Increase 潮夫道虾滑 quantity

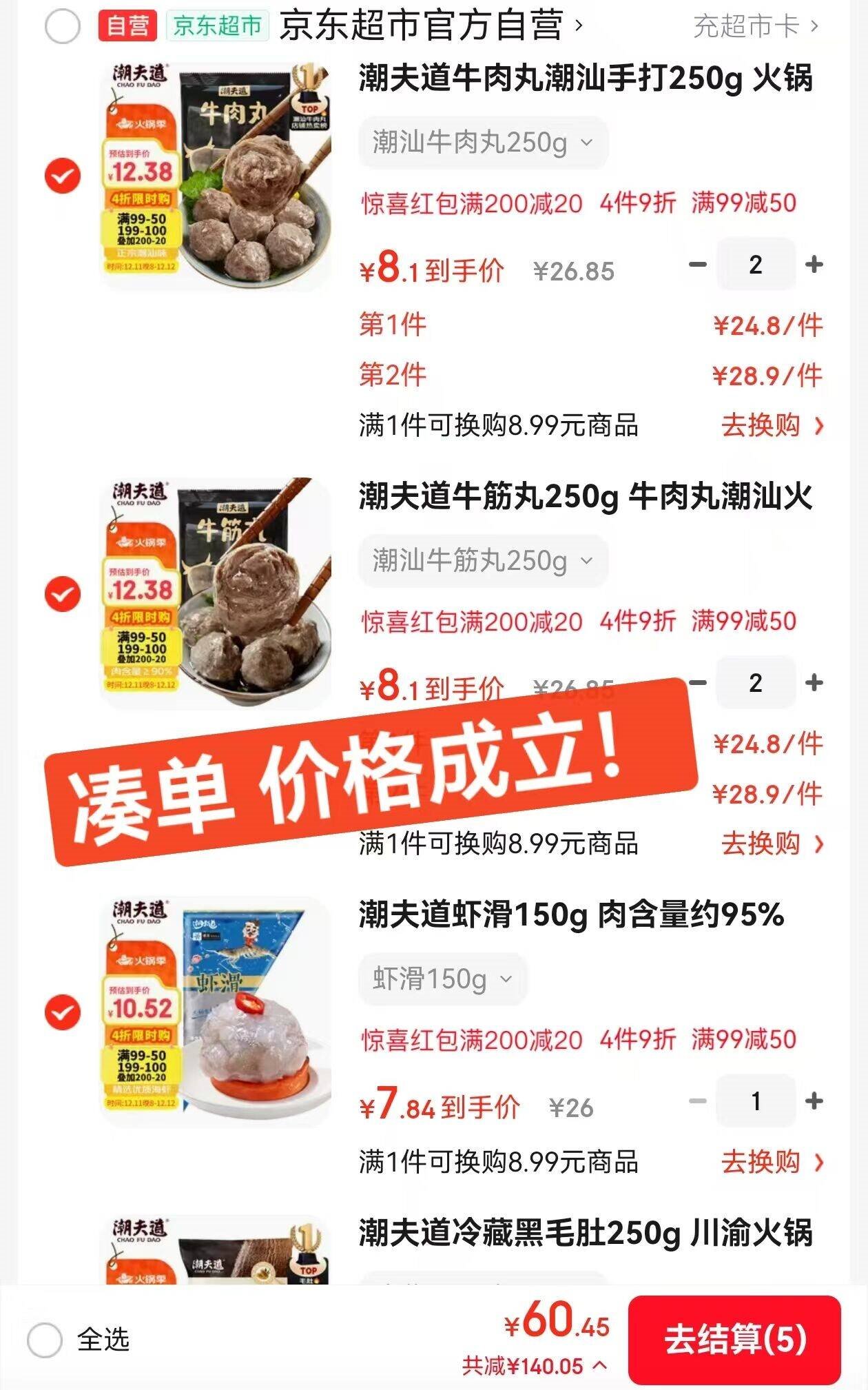coord(814,1101)
